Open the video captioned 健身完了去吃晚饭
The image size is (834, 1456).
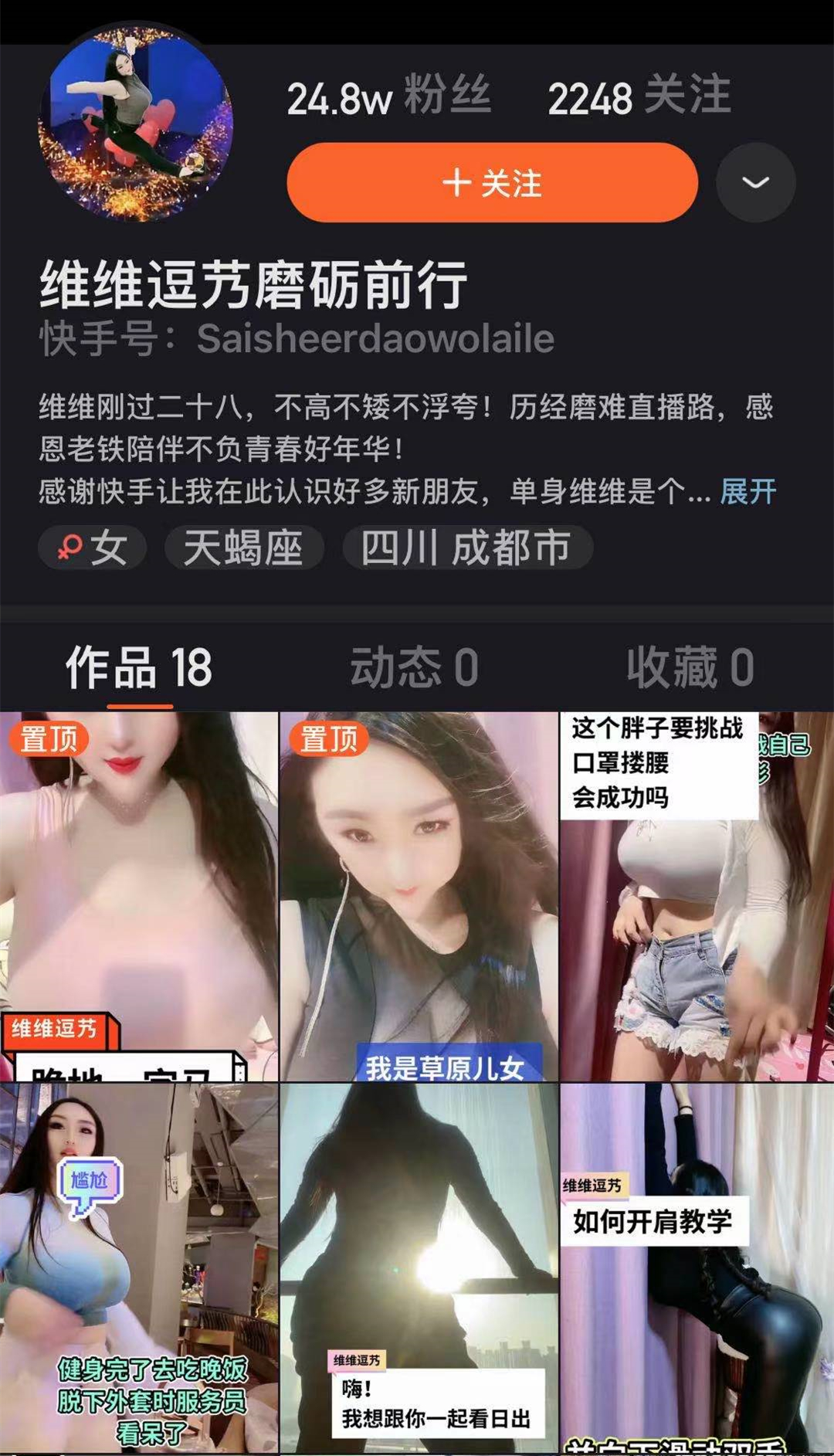(x=139, y=1267)
